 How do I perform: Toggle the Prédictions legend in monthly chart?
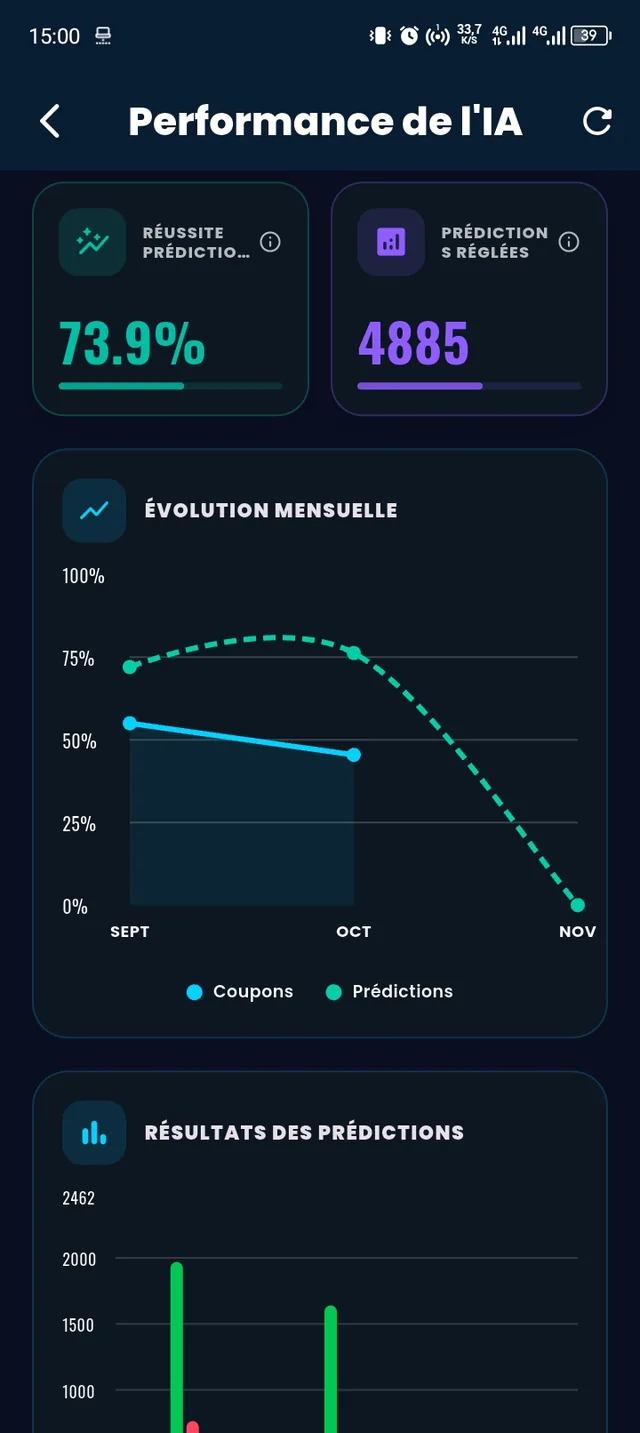click(x=390, y=992)
